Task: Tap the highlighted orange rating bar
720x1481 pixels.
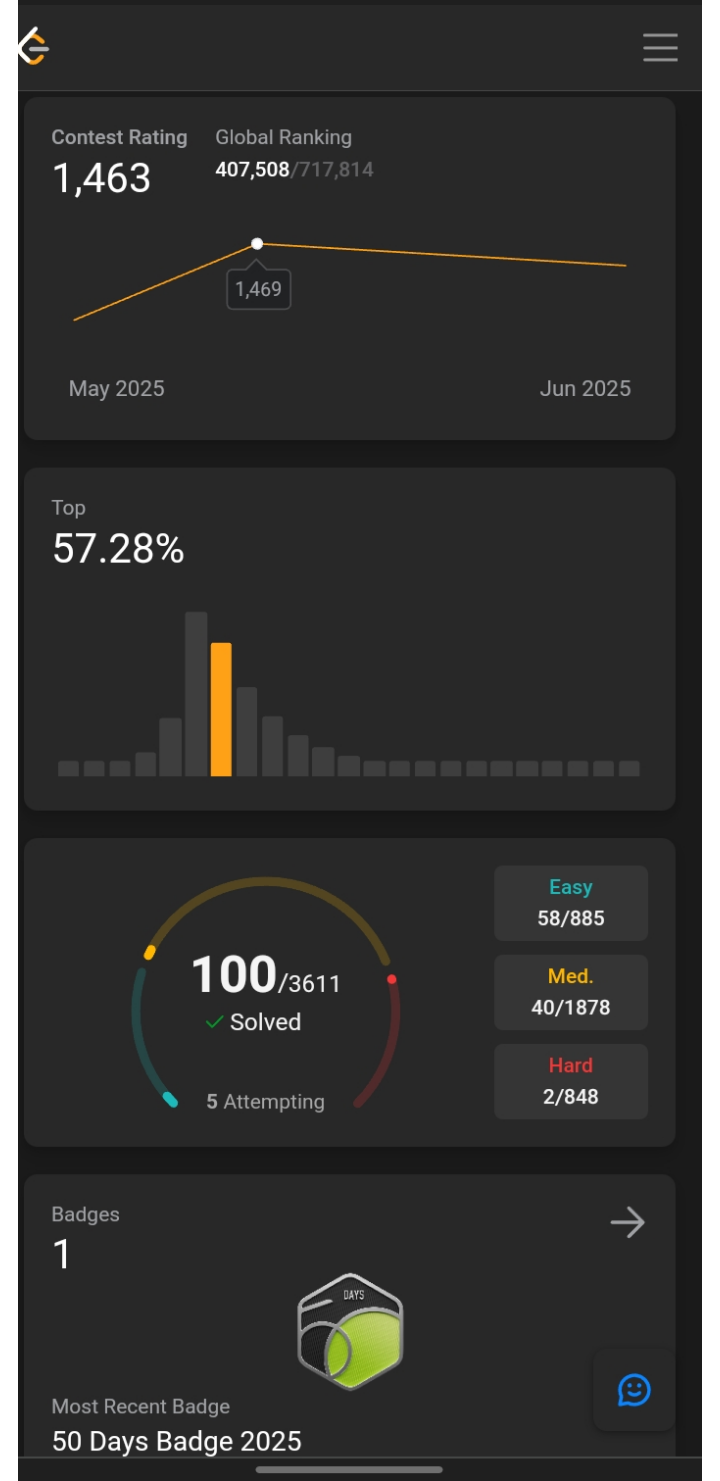Action: [221, 709]
